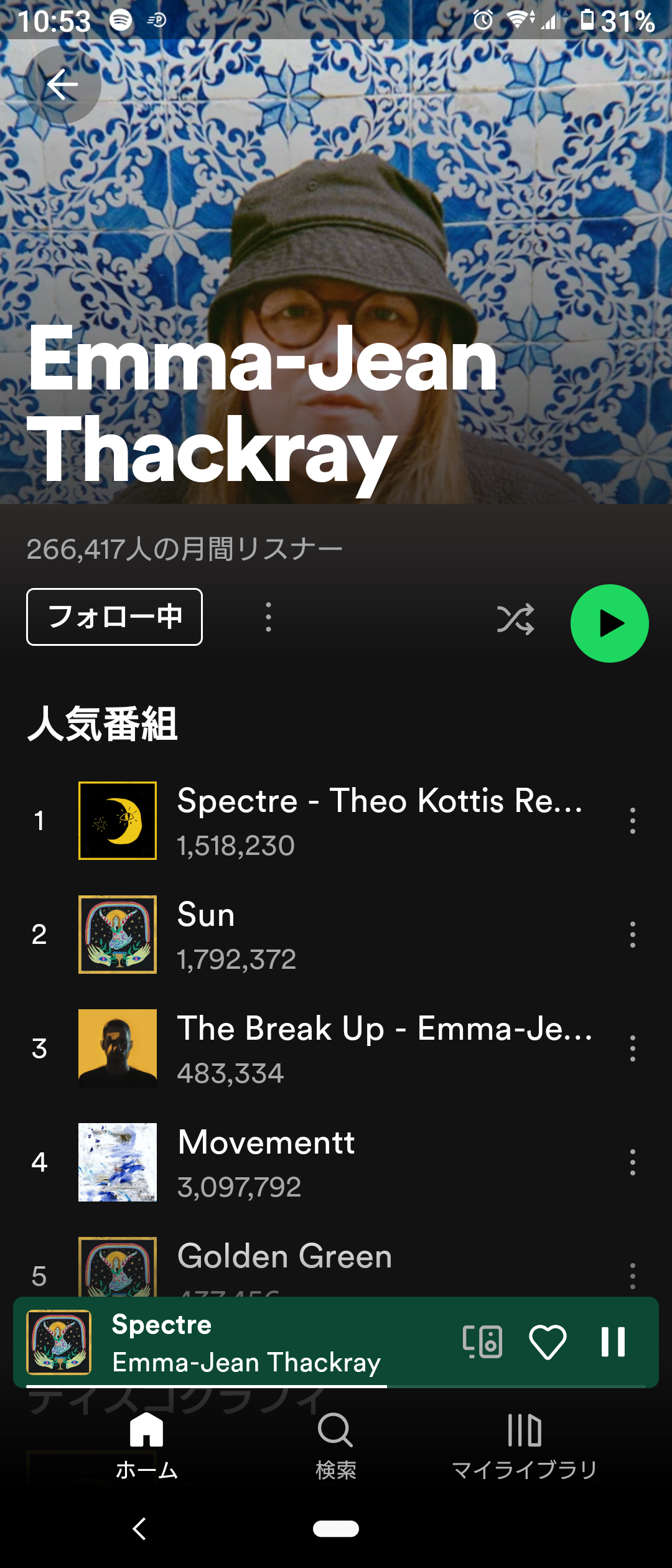Open the artist overflow menu
This screenshot has height=1568, width=672.
pos(268,617)
